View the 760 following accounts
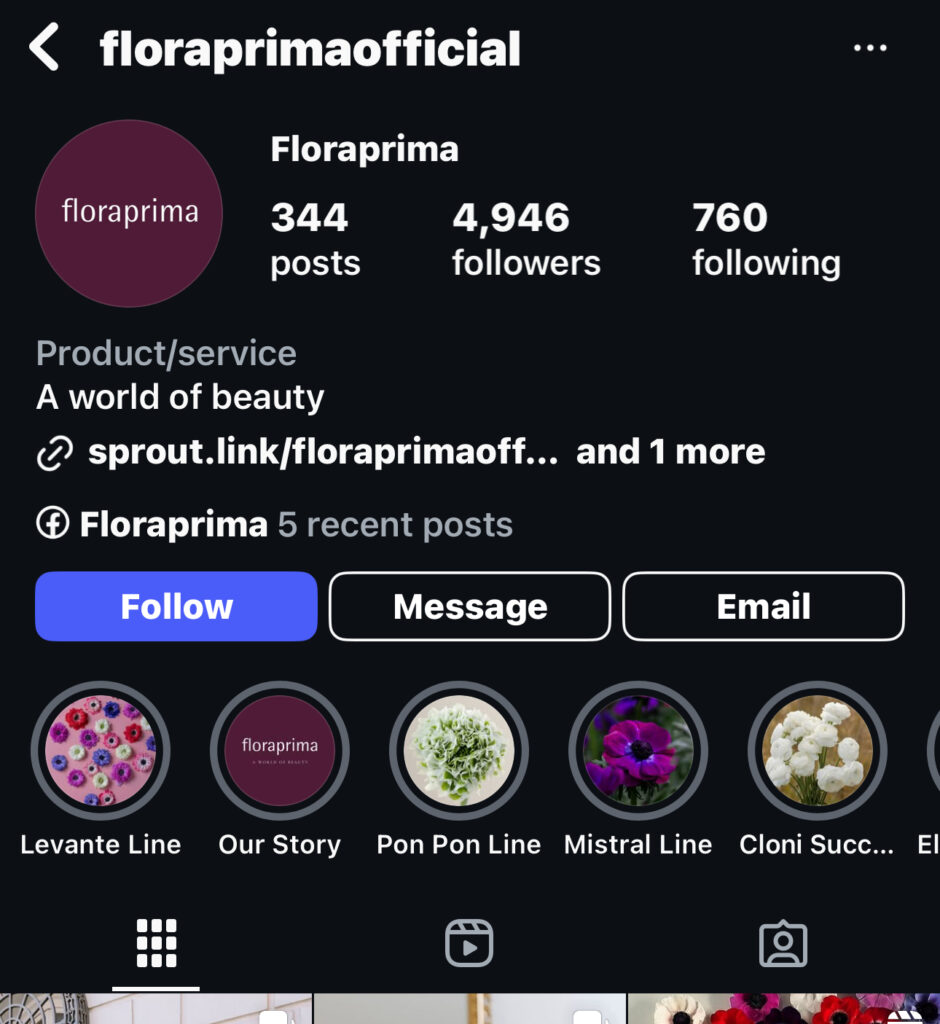This screenshot has width=940, height=1024. (765, 238)
